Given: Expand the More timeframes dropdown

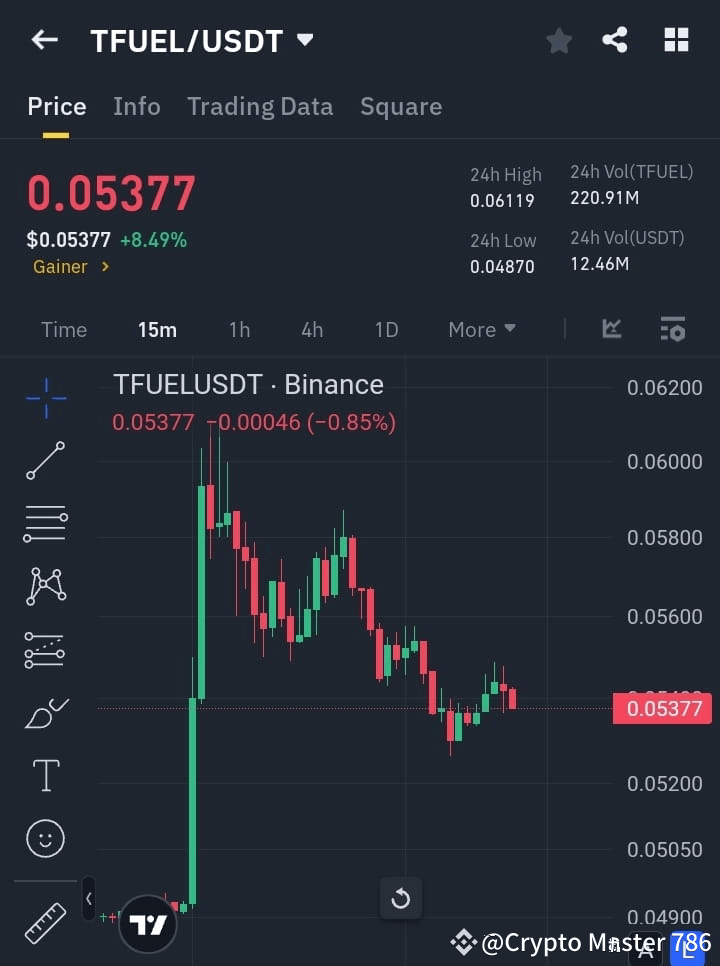Looking at the screenshot, I should pyautogui.click(x=481, y=329).
